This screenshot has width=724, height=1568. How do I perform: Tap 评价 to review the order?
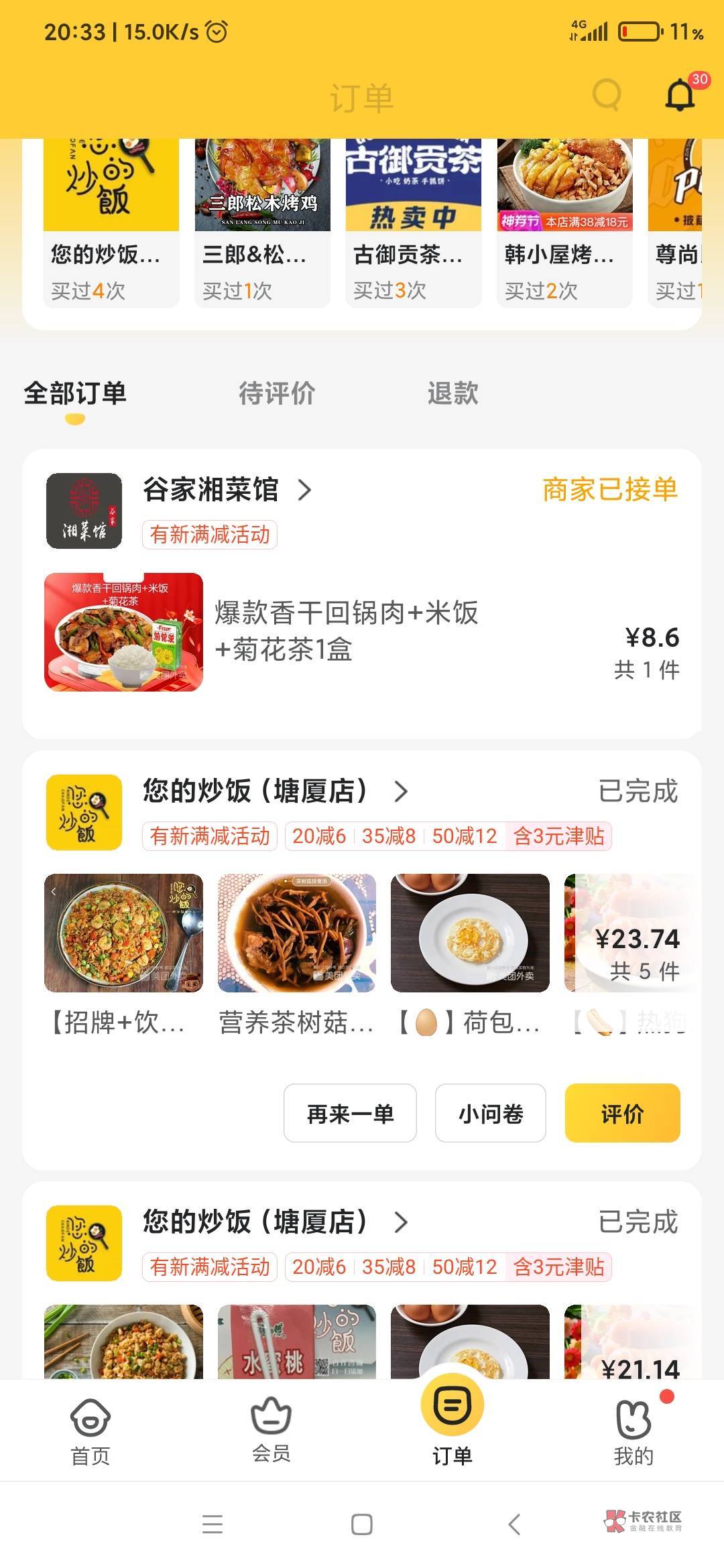(622, 1113)
